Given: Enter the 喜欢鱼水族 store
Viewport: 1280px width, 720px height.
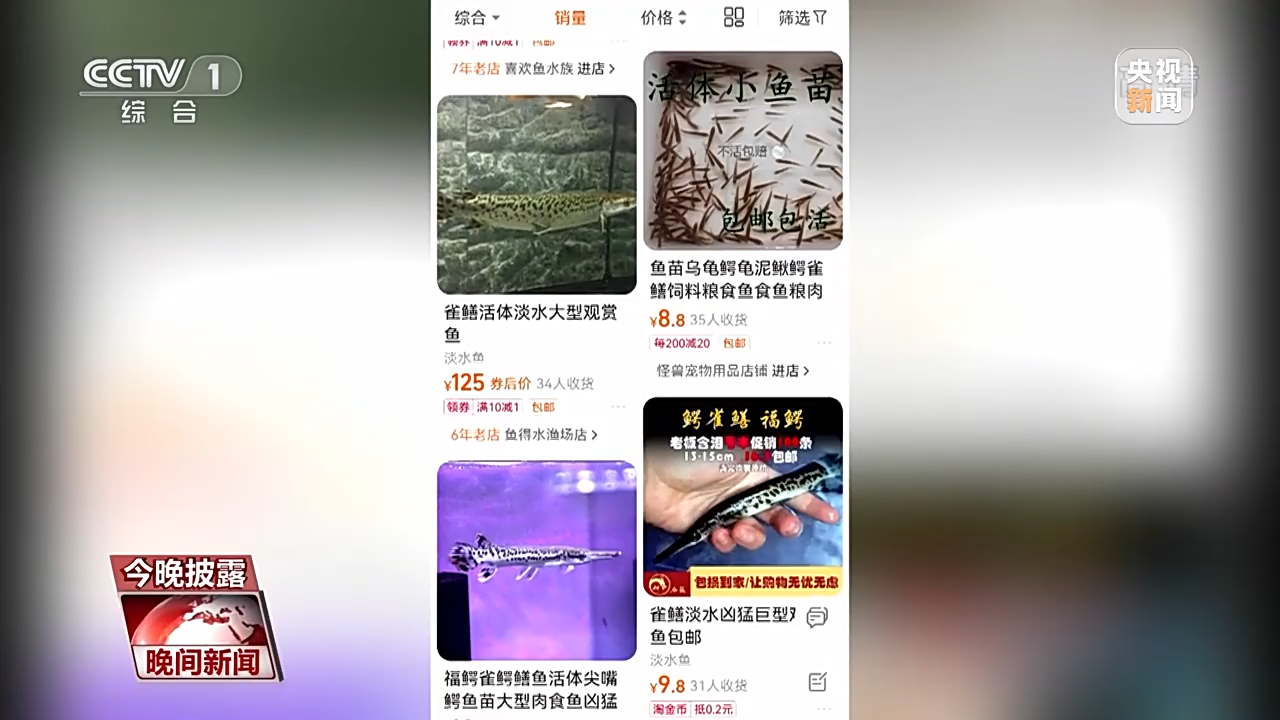Looking at the screenshot, I should (560, 68).
